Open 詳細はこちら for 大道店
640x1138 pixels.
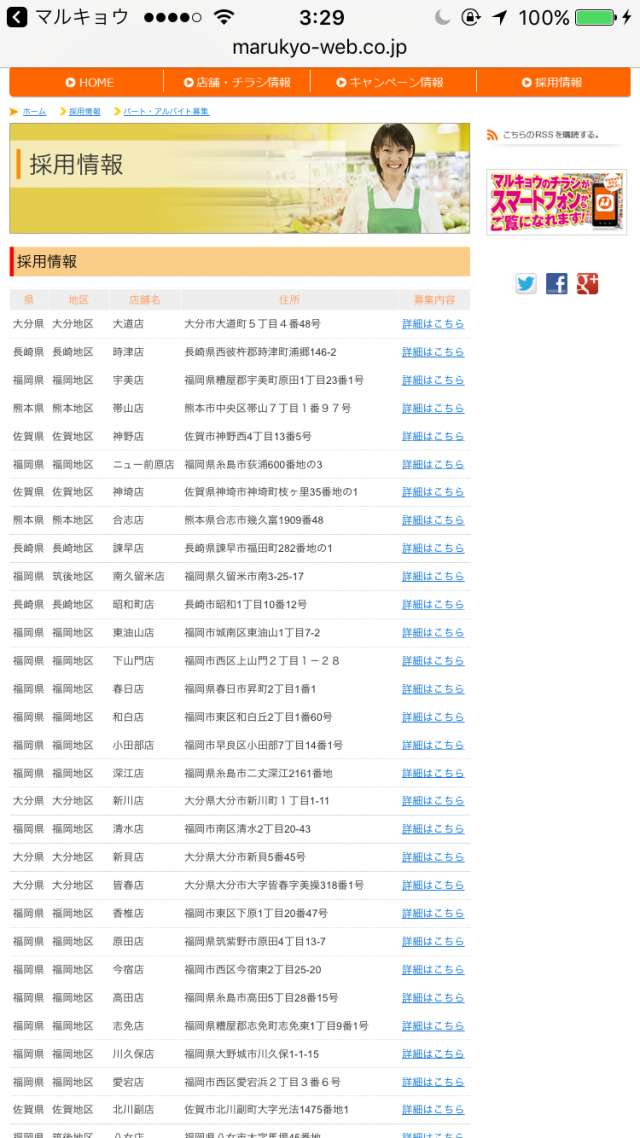pyautogui.click(x=433, y=324)
